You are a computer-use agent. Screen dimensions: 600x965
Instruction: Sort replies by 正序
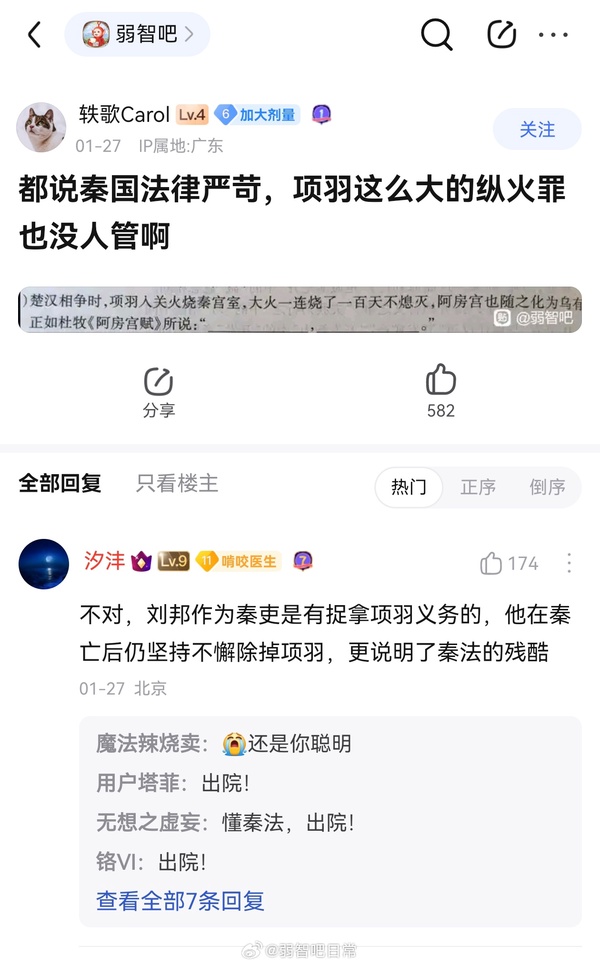coord(478,487)
